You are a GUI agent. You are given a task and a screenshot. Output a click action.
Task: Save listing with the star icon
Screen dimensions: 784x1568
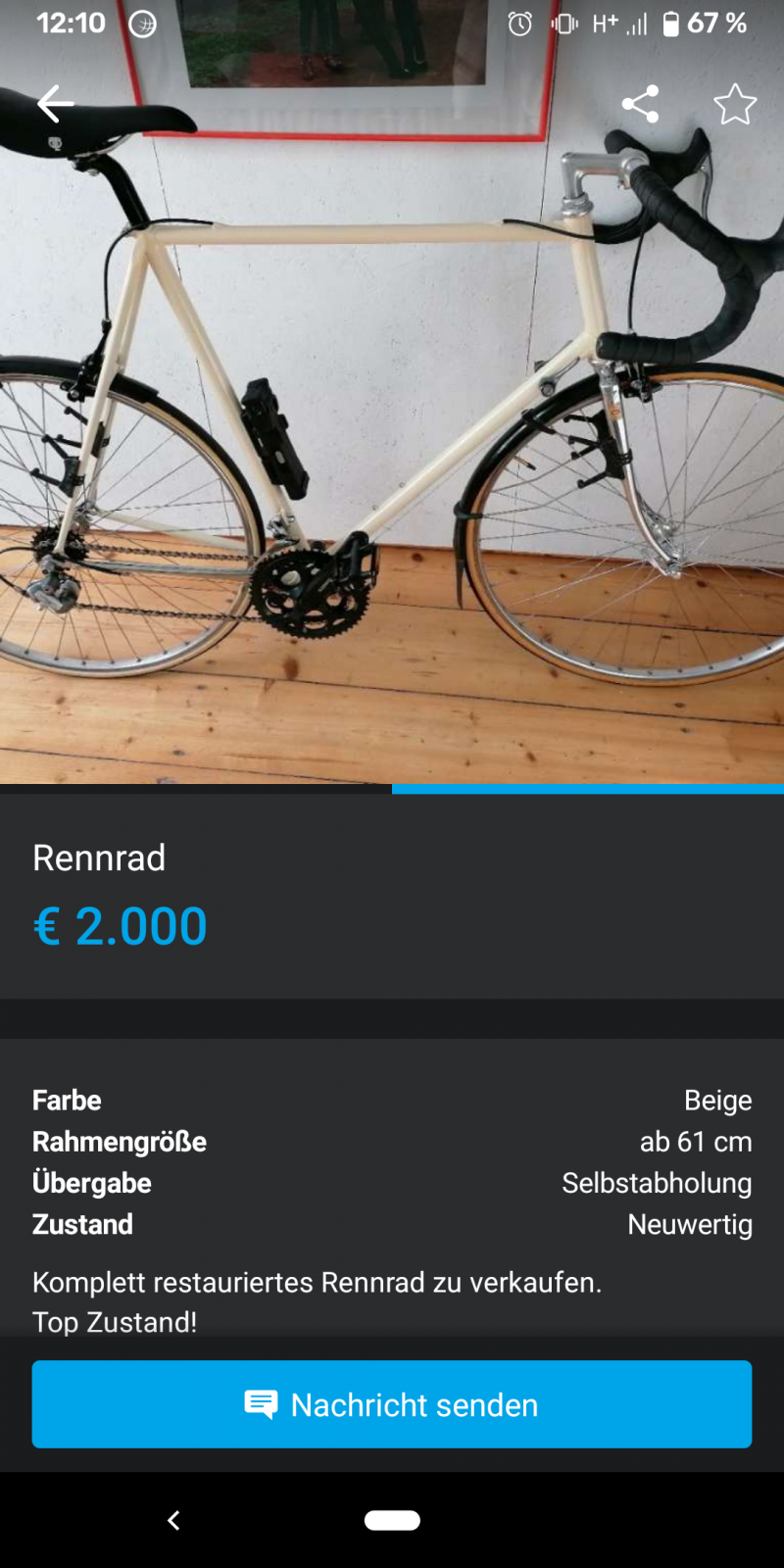(x=734, y=104)
